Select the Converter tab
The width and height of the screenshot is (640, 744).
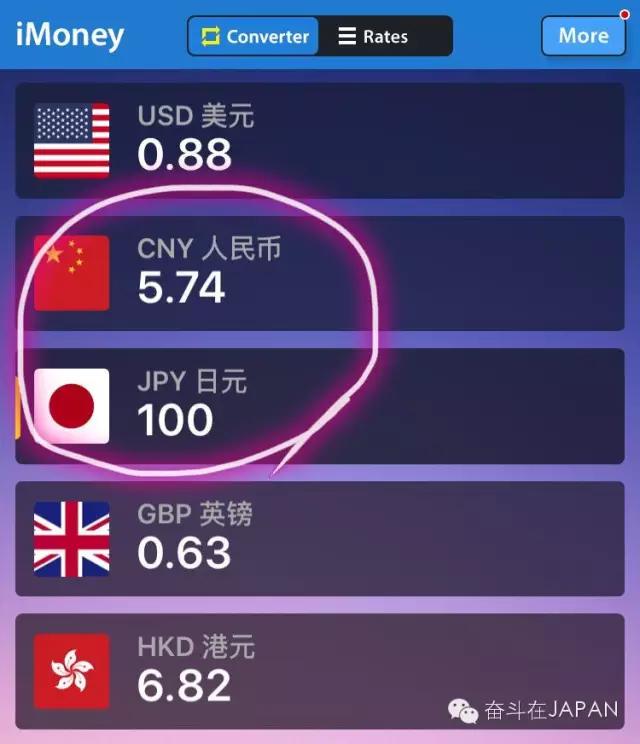254,36
